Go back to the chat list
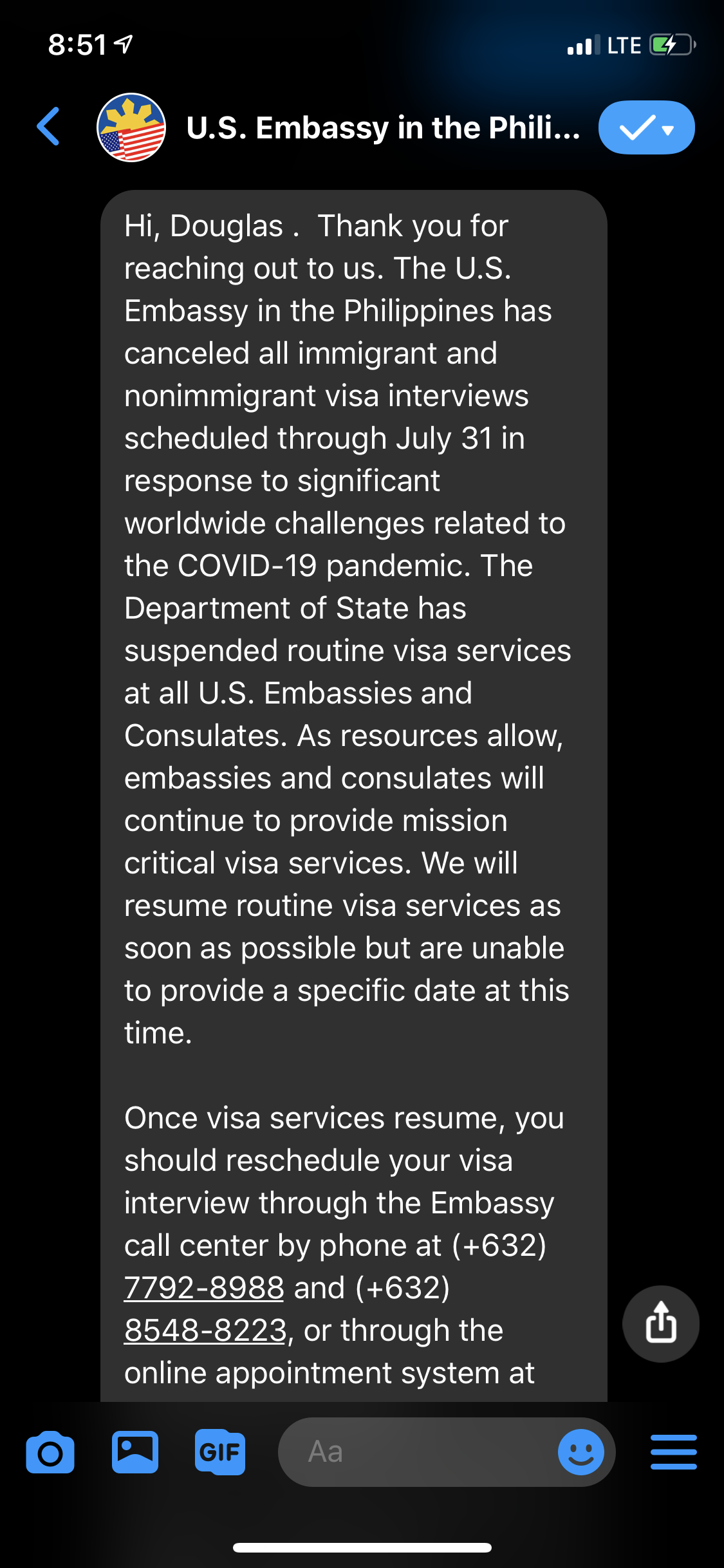Image resolution: width=724 pixels, height=1568 pixels. pyautogui.click(x=49, y=127)
